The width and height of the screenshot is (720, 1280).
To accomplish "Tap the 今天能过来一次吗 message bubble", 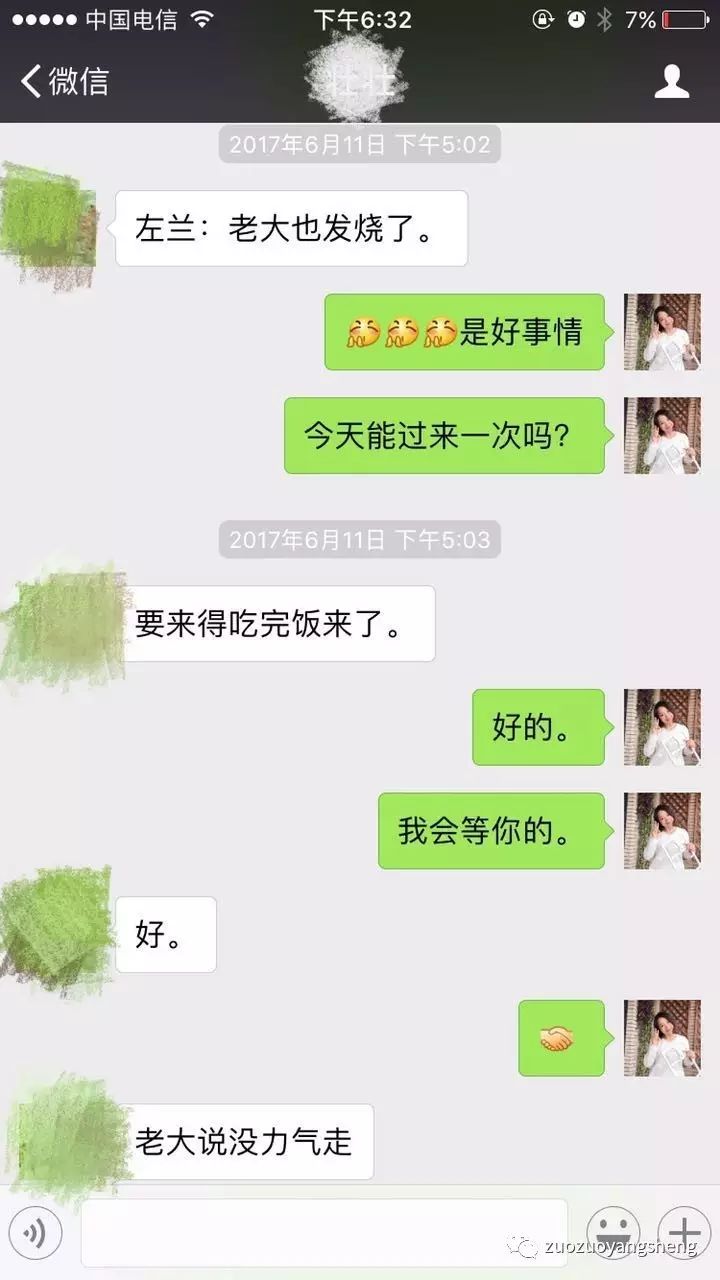I will point(443,434).
